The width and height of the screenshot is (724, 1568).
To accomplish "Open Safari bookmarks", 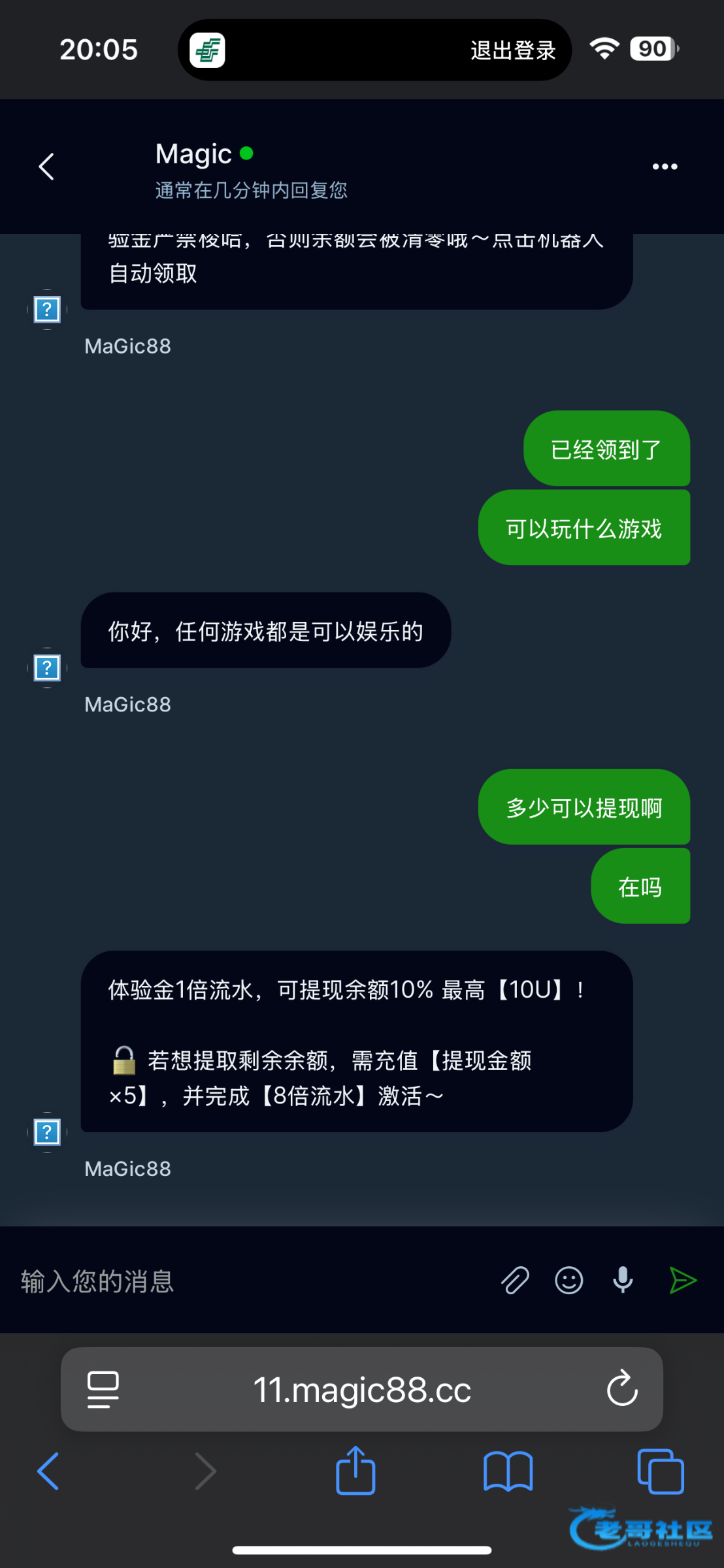I will pos(508,1471).
